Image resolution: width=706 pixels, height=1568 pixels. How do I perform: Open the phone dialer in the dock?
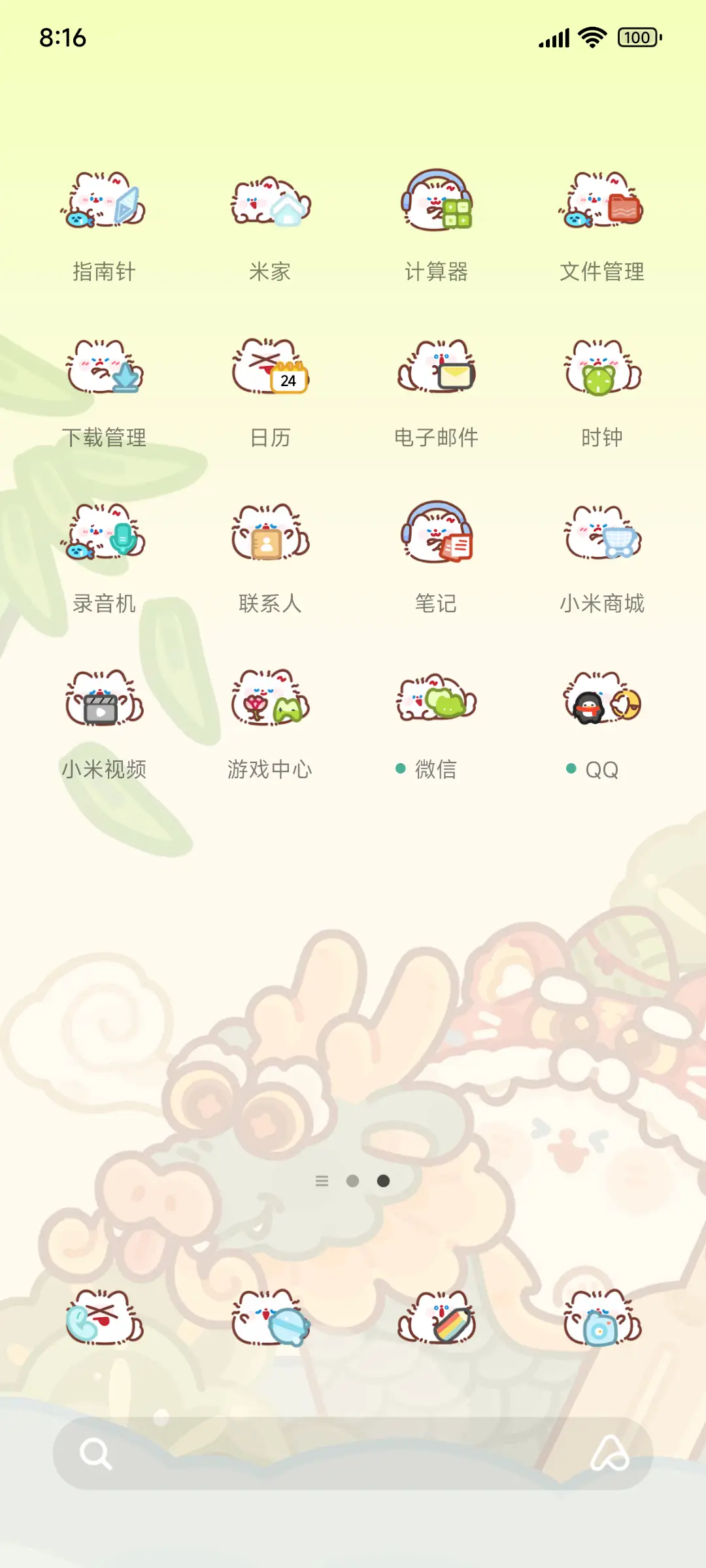point(105,1320)
